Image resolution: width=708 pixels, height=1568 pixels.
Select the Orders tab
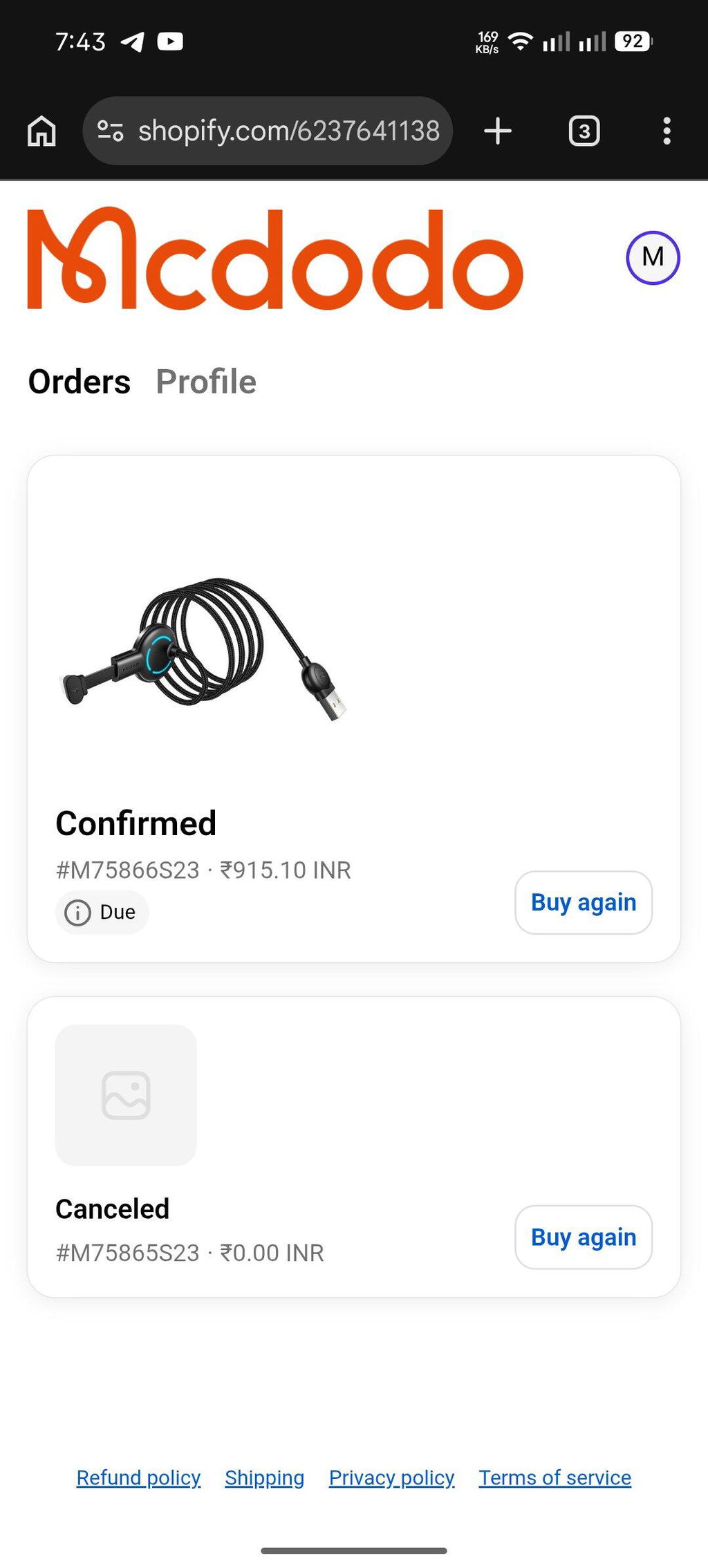point(80,382)
